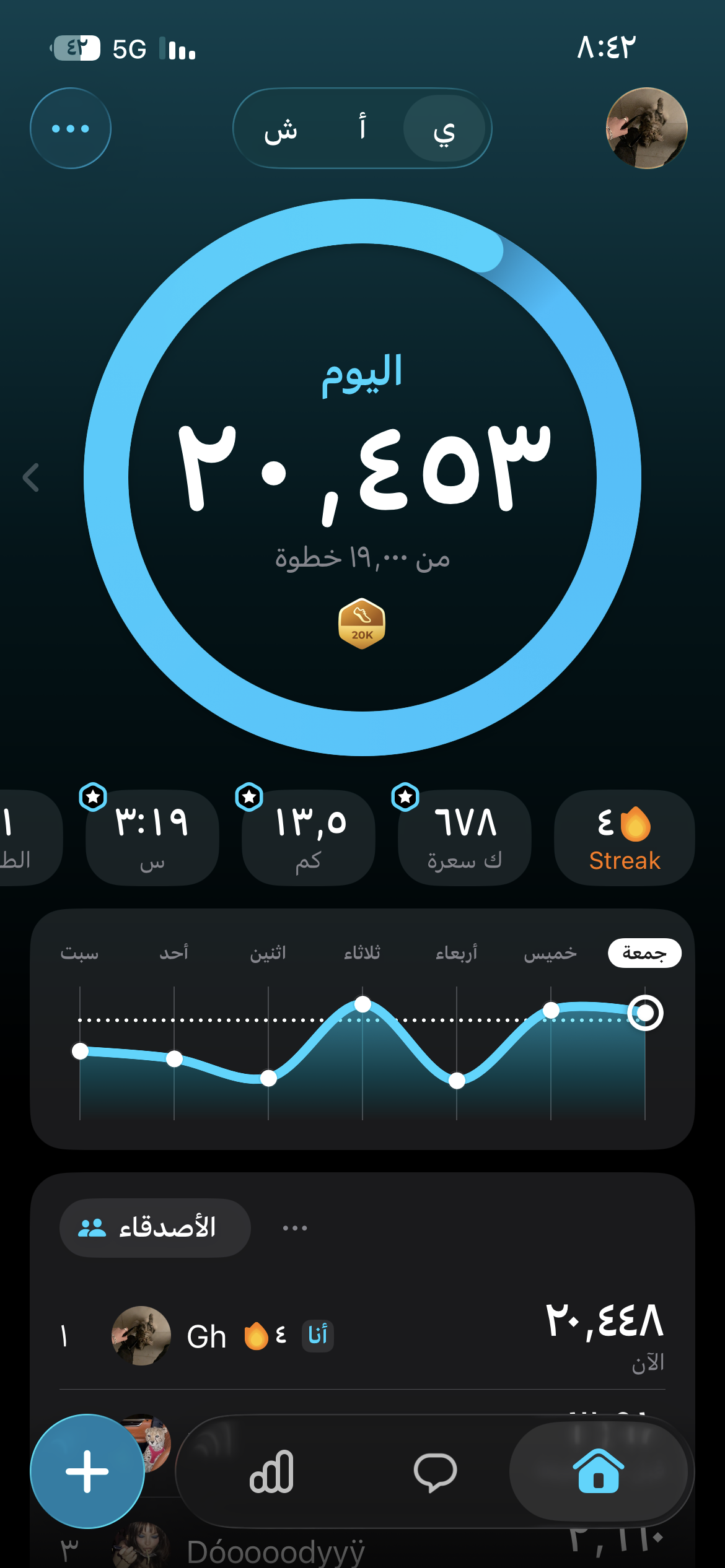Viewport: 725px width, 1568px height.
Task: Switch to the أ period tab
Action: click(362, 129)
